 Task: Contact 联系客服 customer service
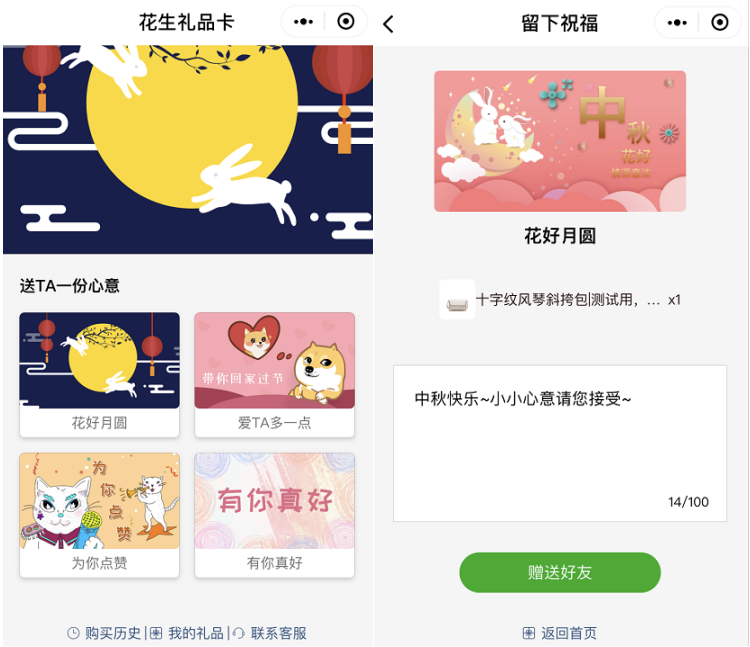point(270,633)
